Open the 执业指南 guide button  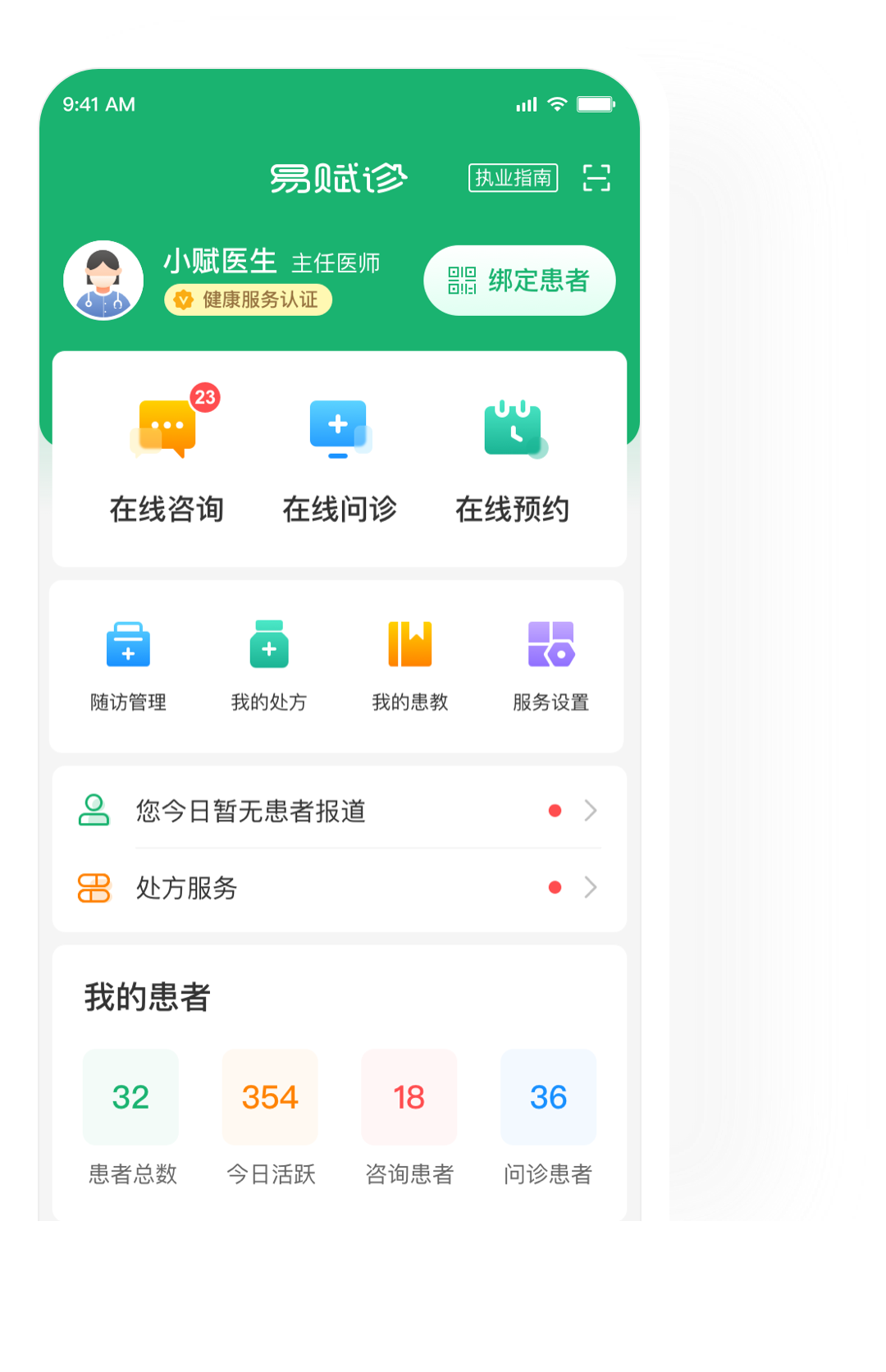(x=514, y=178)
